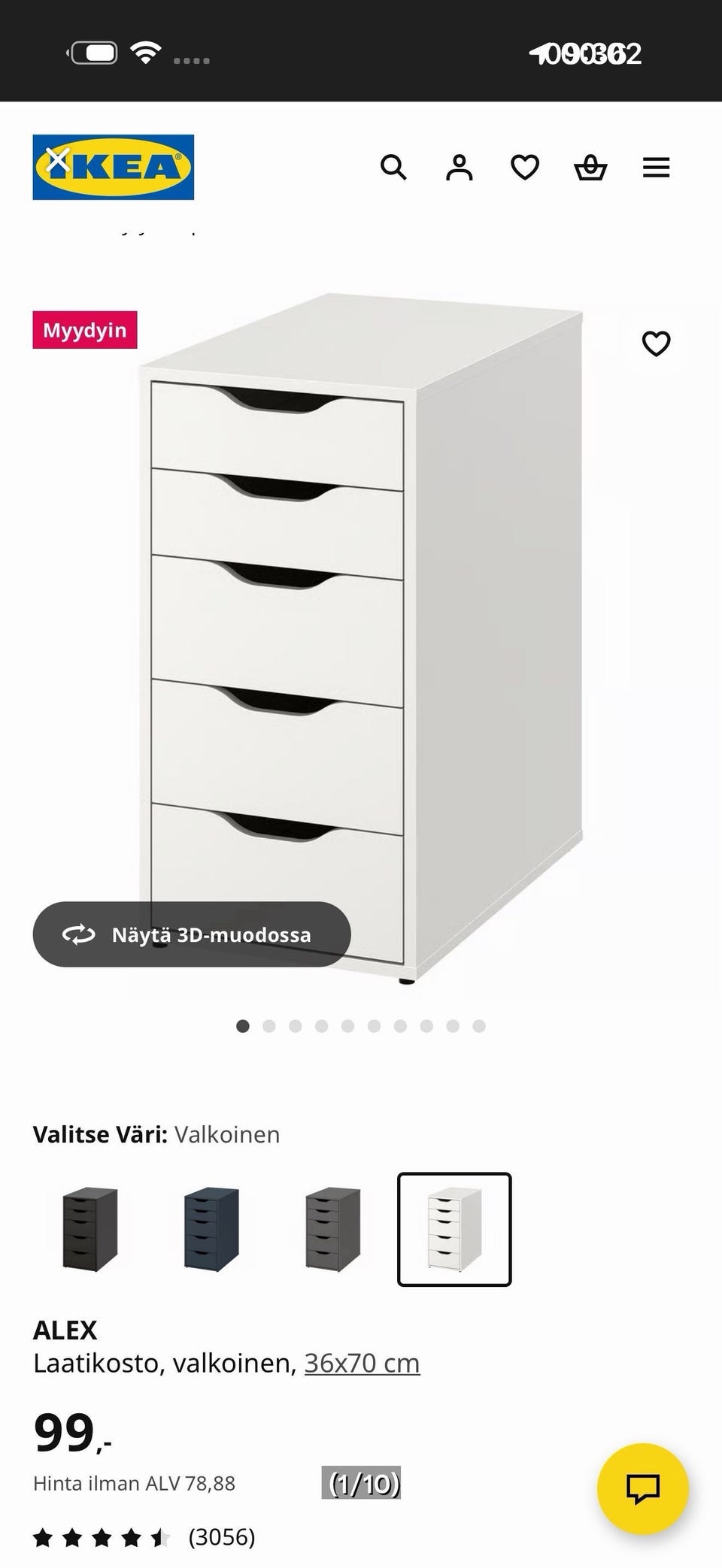The image size is (722, 1568).
Task: Open the Wi-Fi status icon
Action: (x=147, y=51)
